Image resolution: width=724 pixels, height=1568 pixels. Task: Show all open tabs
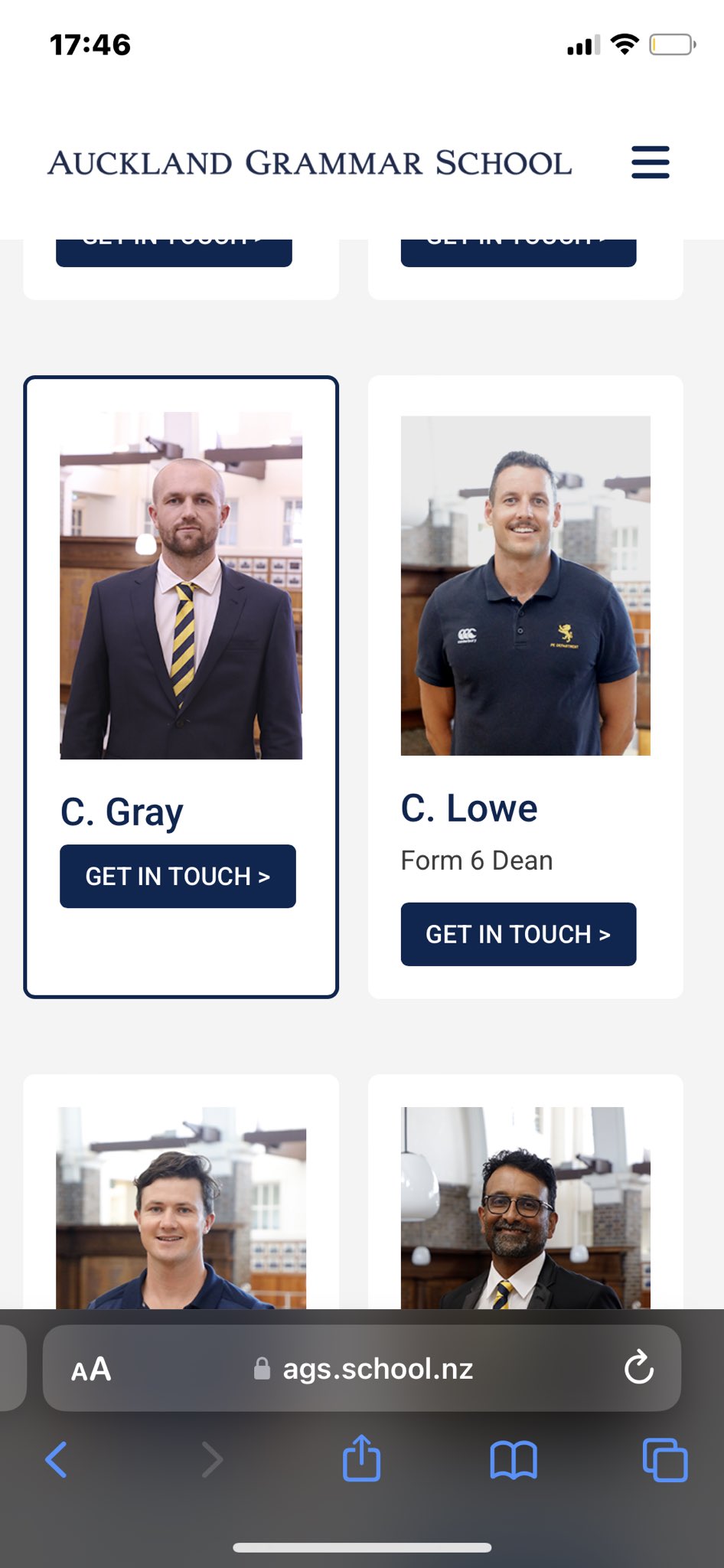click(x=665, y=1459)
